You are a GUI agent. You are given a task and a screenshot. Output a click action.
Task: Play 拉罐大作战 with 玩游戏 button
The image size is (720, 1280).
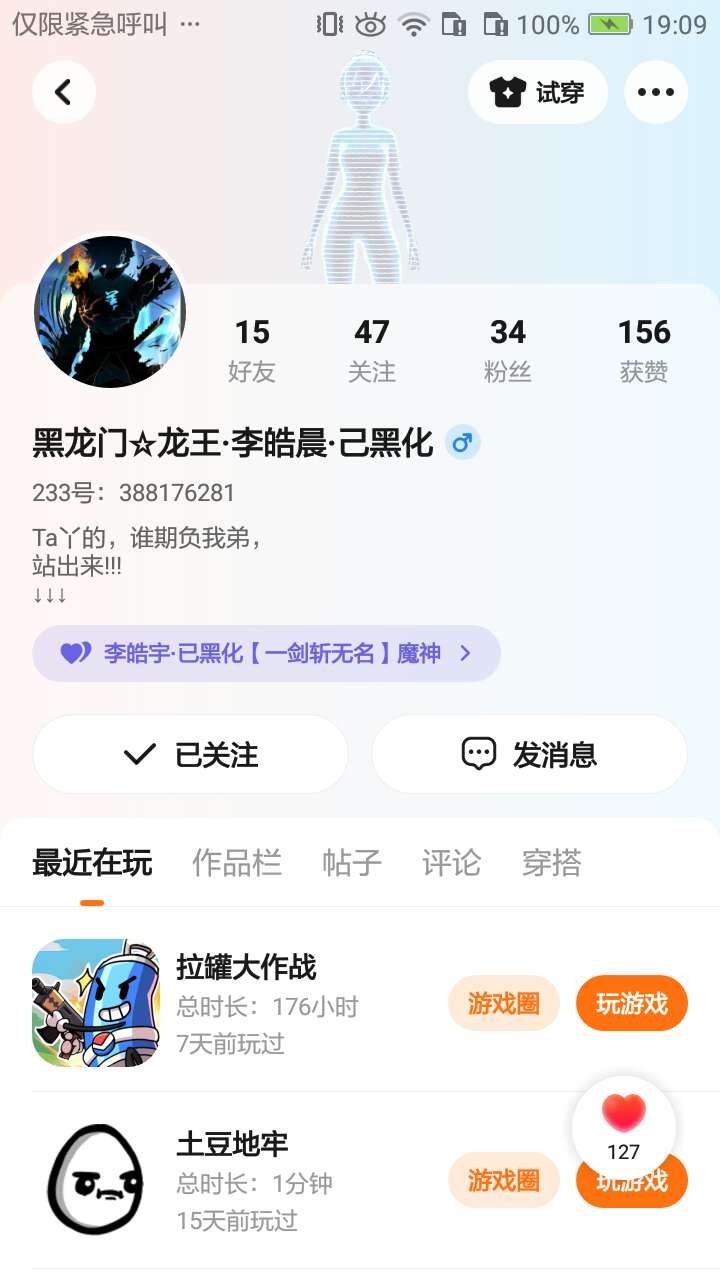coord(632,1003)
